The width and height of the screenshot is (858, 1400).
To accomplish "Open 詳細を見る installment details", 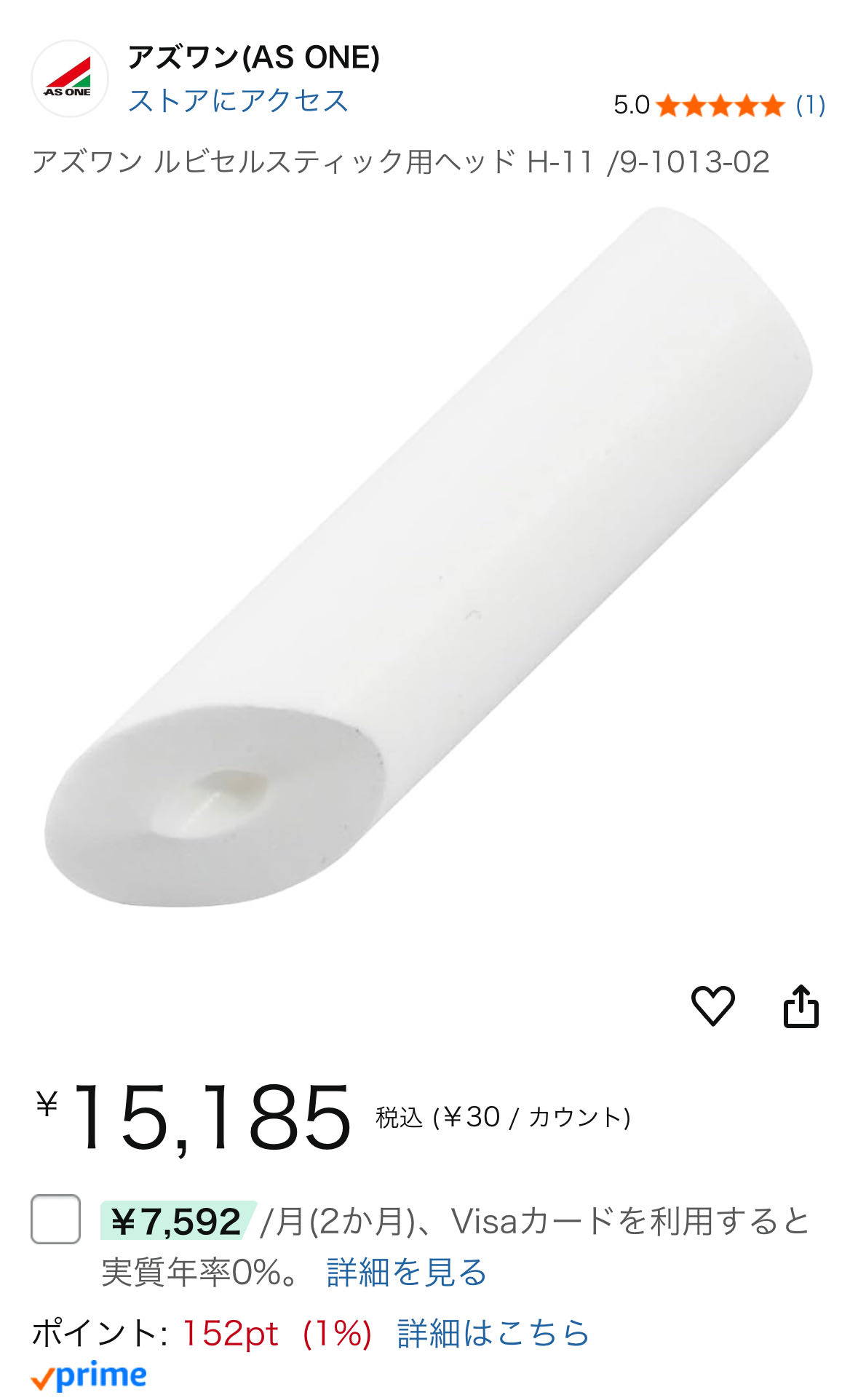I will tap(406, 1273).
